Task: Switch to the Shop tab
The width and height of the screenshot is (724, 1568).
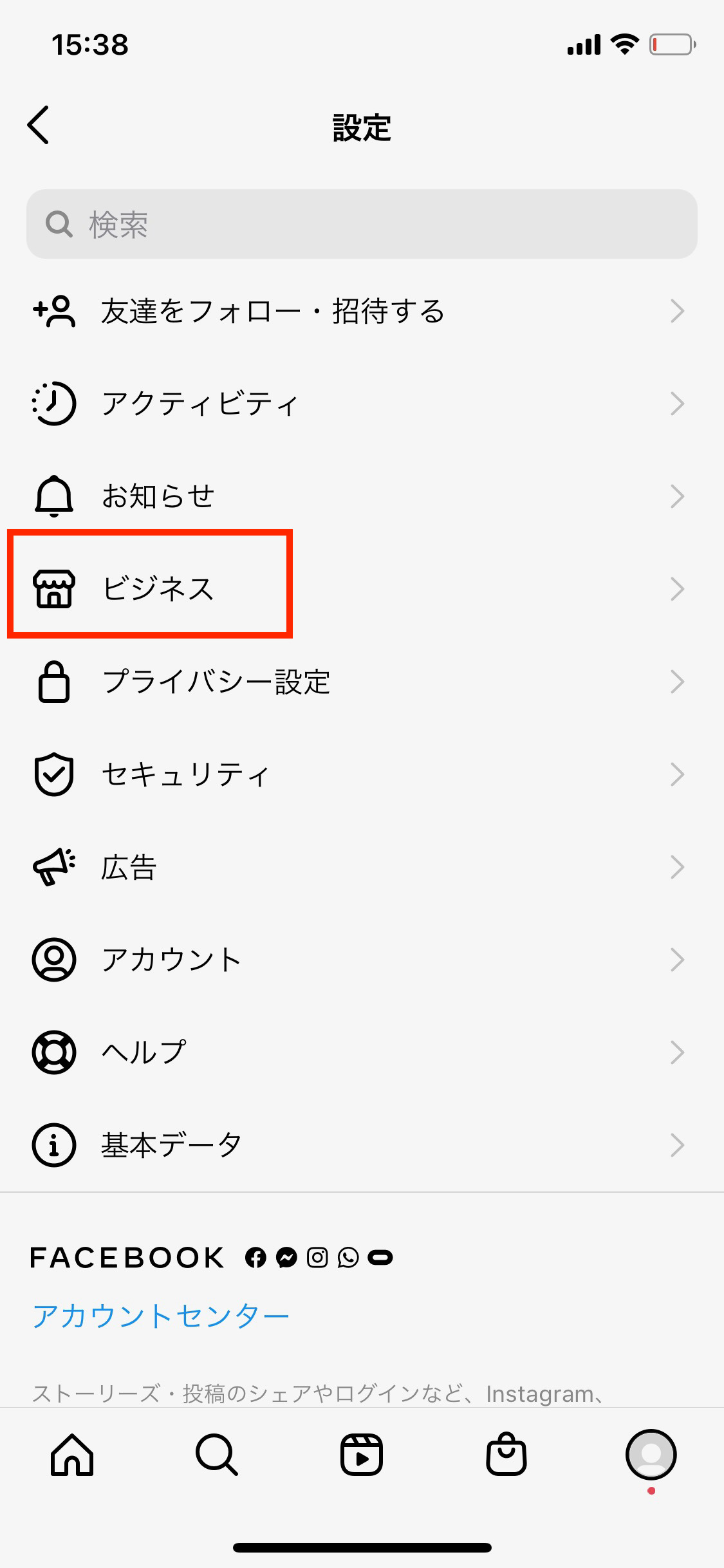Action: pyautogui.click(x=506, y=1455)
